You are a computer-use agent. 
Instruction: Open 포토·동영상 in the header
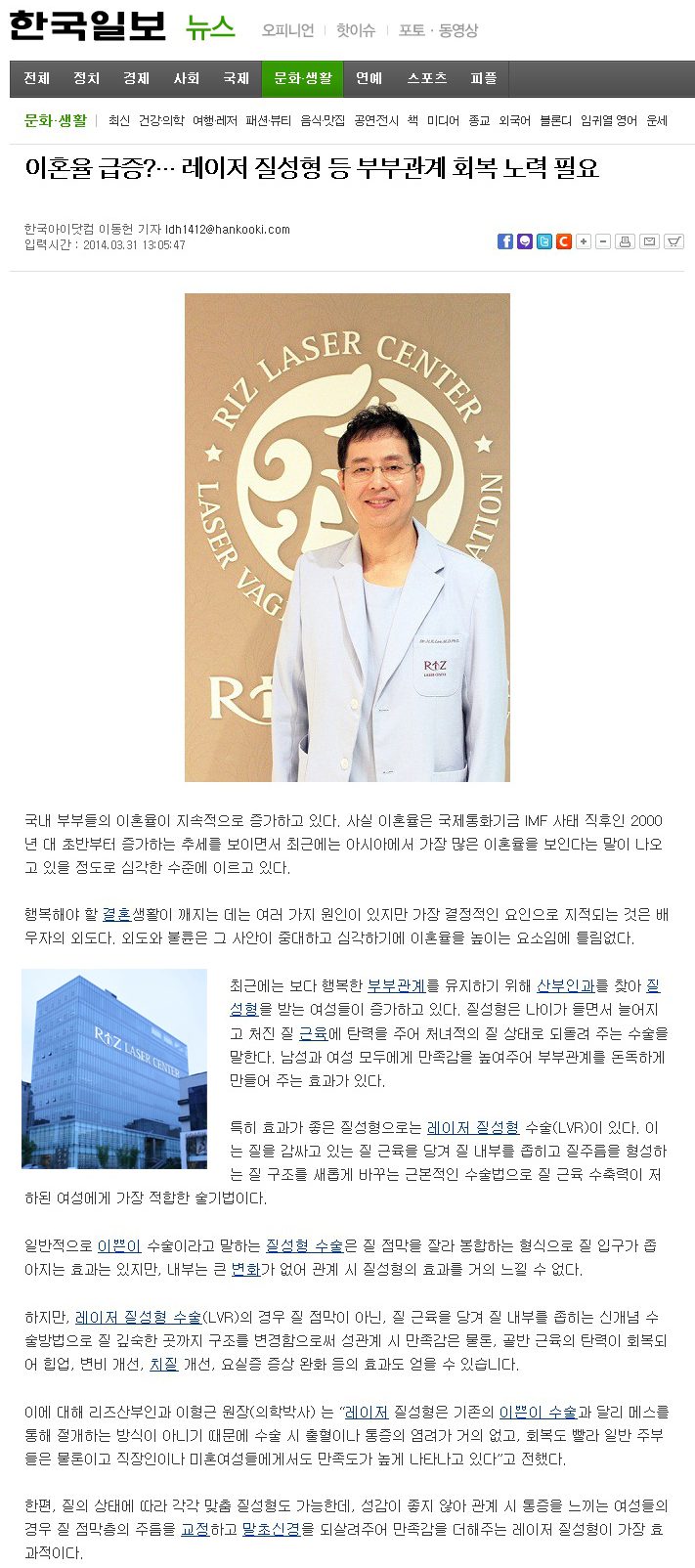(438, 30)
